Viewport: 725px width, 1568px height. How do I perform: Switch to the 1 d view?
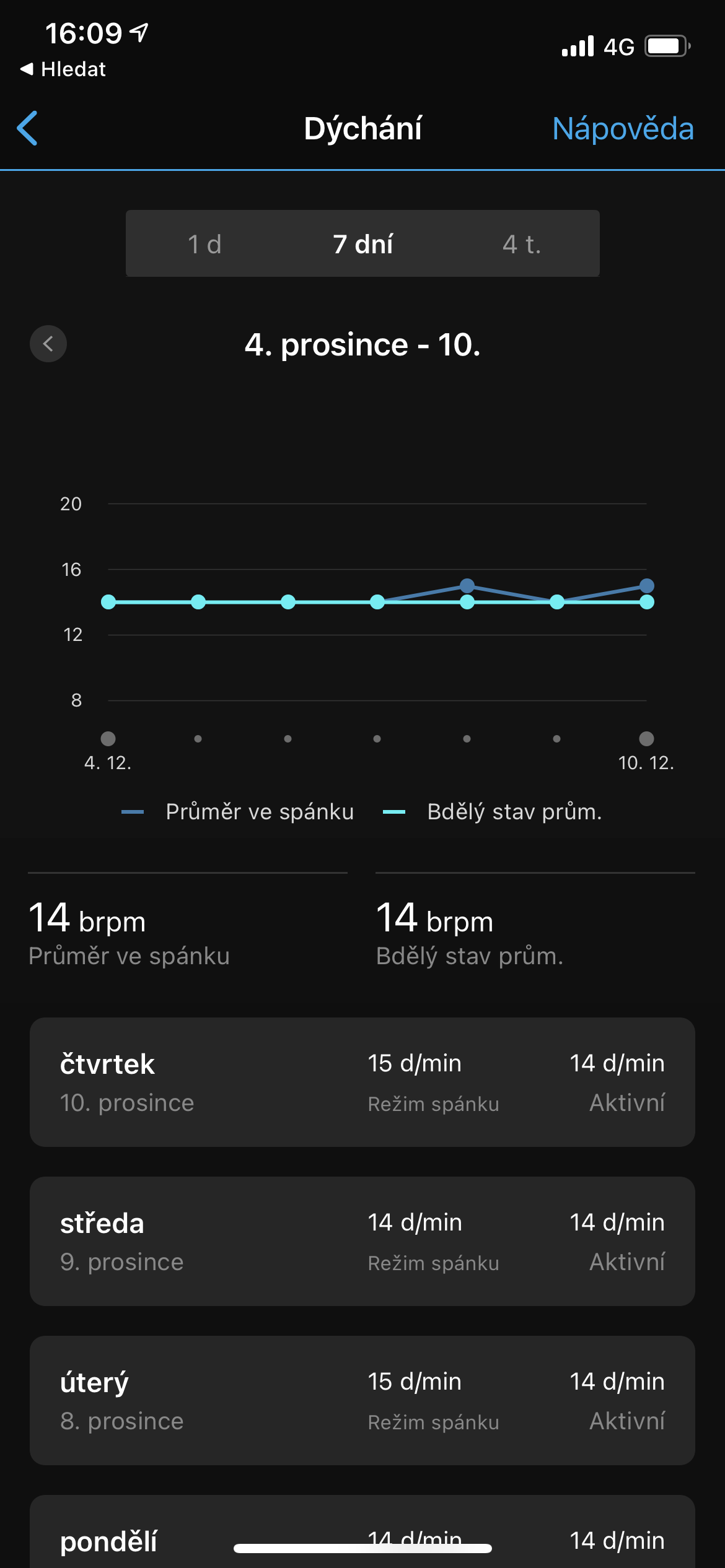click(204, 244)
